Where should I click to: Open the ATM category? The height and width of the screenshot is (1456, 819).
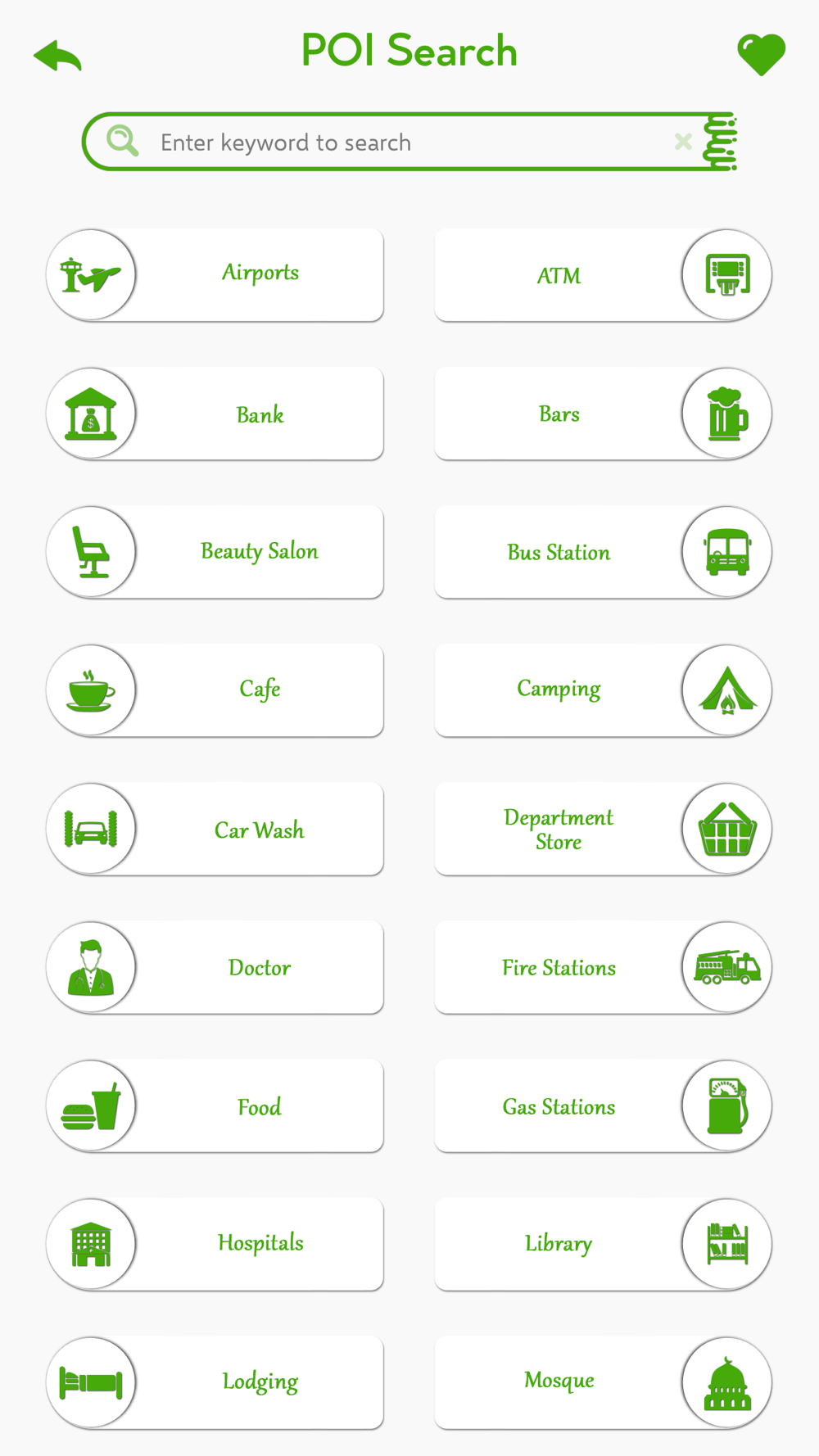tap(603, 274)
